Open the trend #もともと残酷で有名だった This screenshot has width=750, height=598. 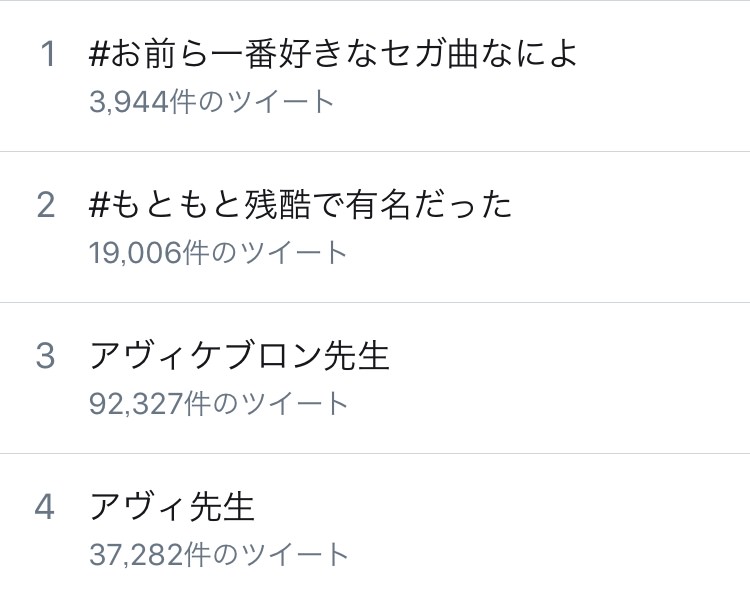pyautogui.click(x=375, y=227)
